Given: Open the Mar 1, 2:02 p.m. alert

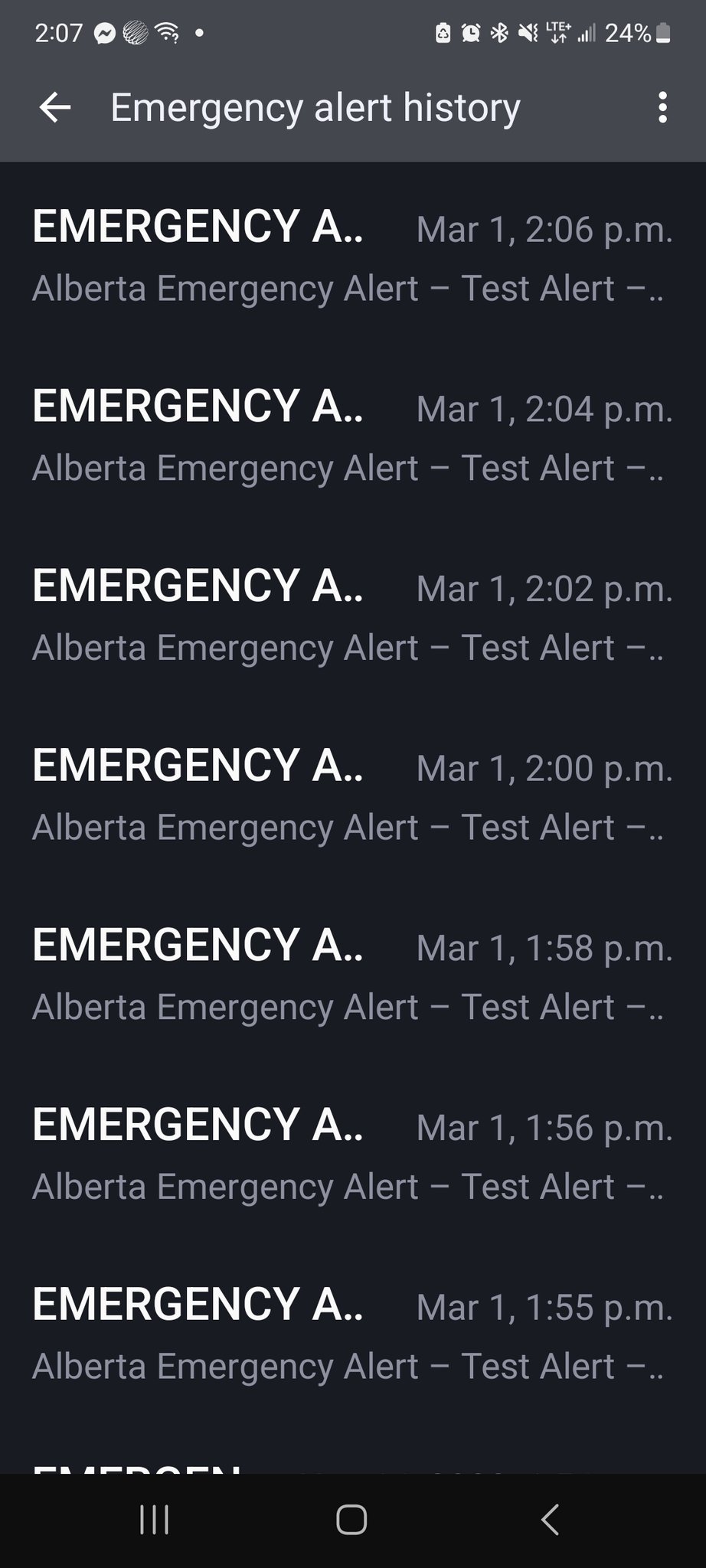Looking at the screenshot, I should click(353, 616).
